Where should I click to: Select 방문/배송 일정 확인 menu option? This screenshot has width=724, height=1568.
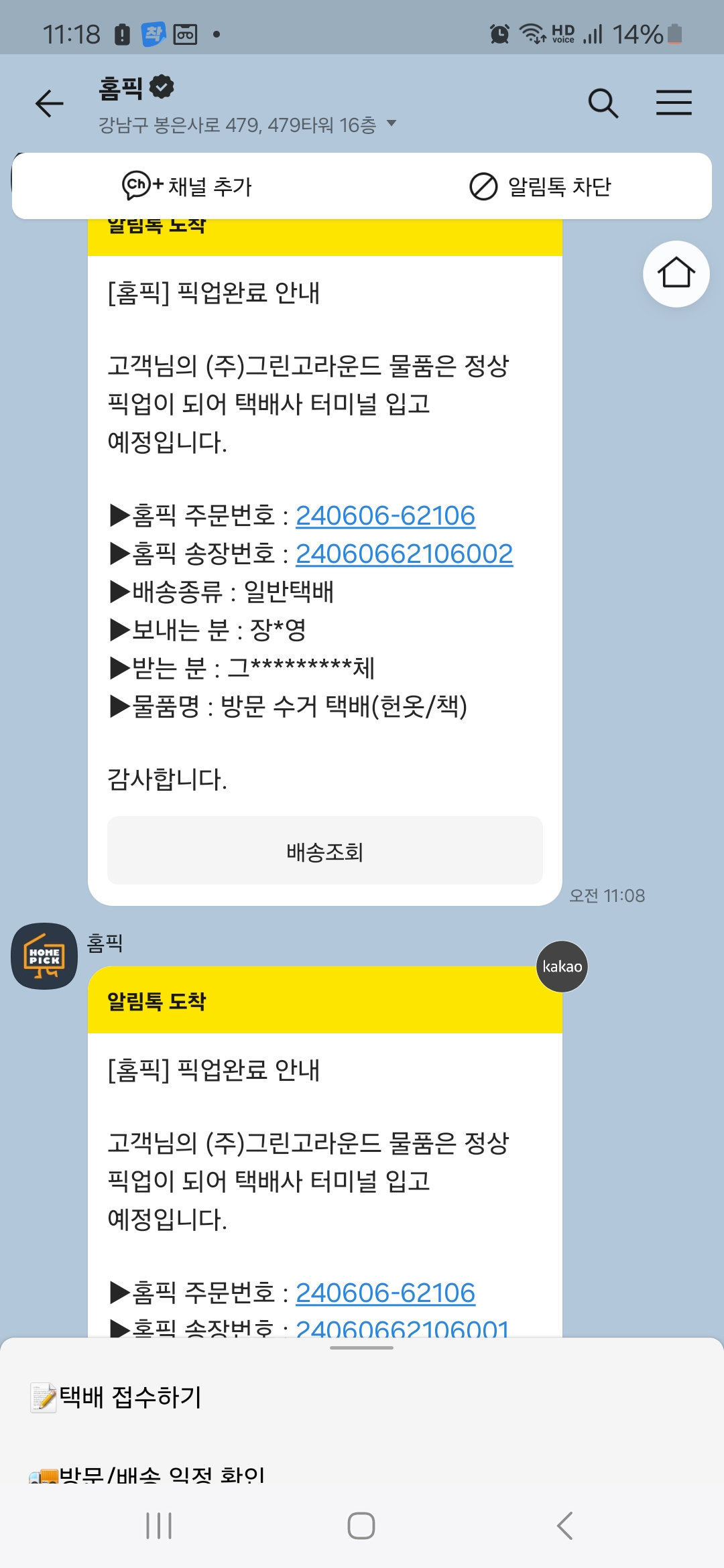point(161,1473)
